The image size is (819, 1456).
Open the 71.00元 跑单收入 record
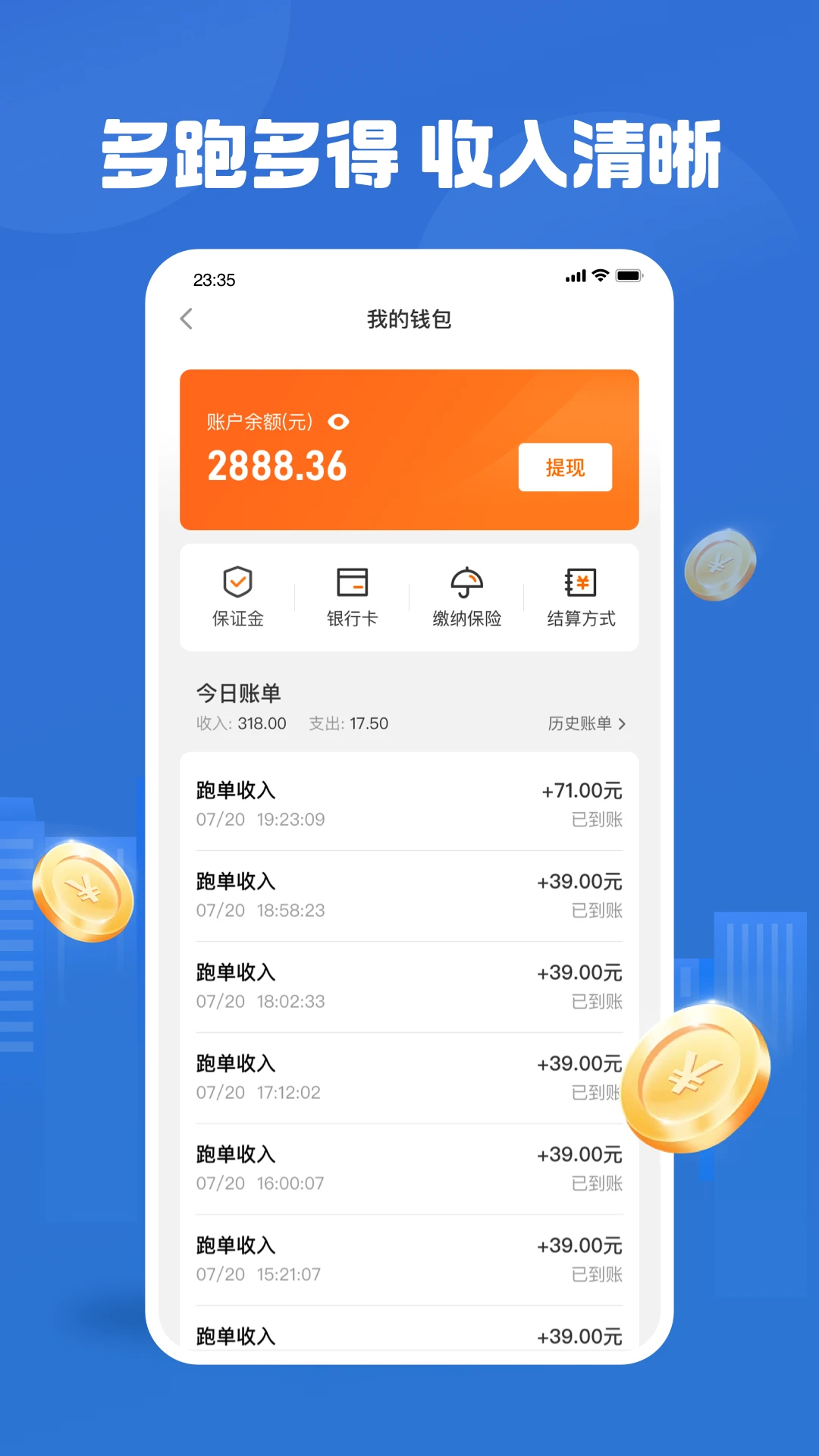click(409, 802)
